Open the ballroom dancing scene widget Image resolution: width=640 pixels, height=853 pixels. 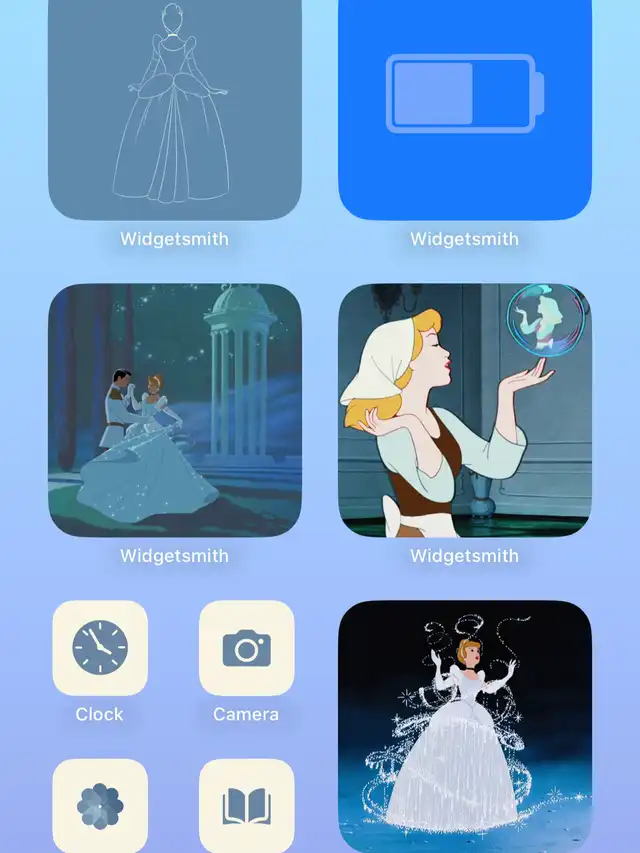pyautogui.click(x=174, y=410)
